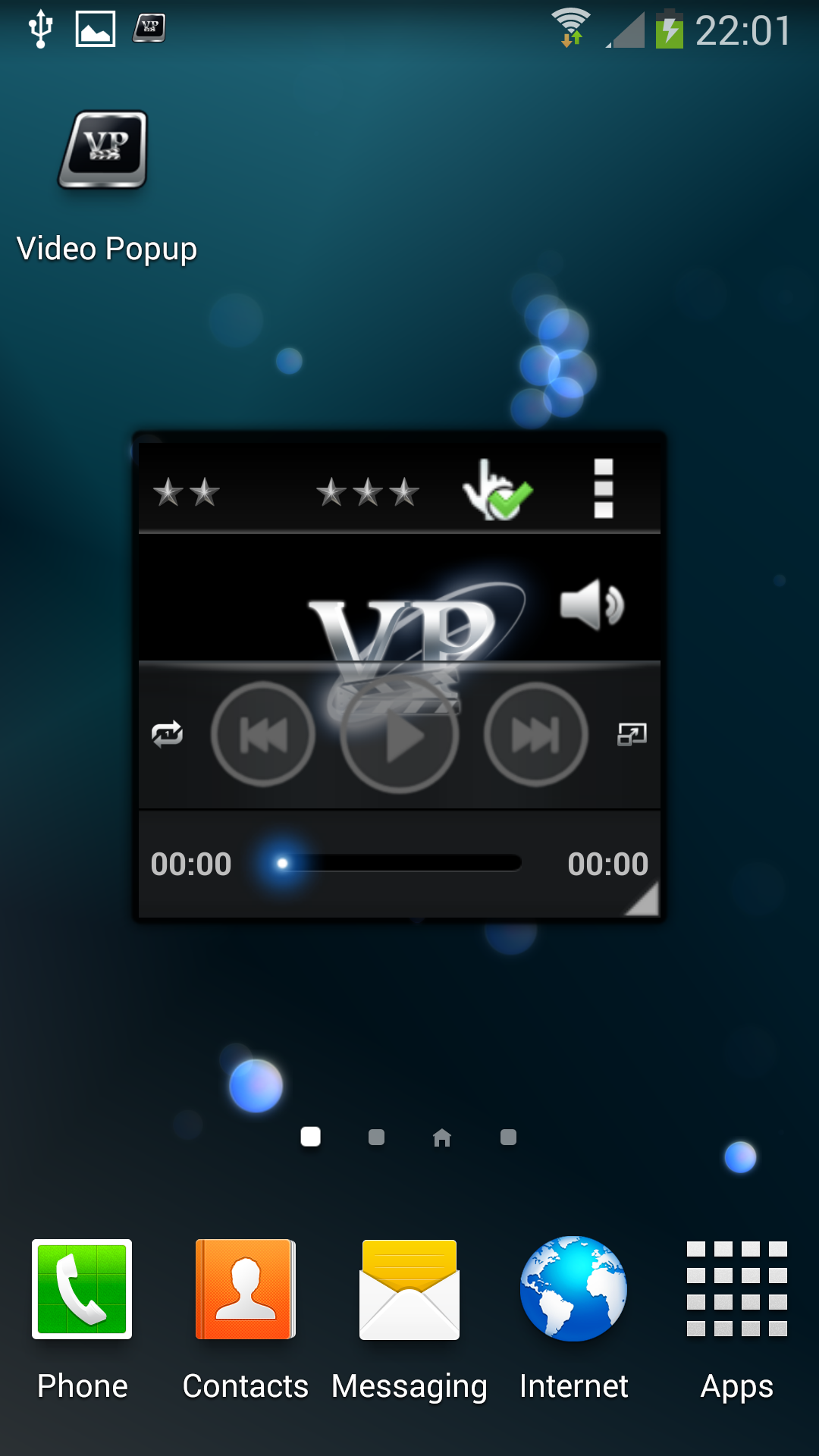This screenshot has width=819, height=1456.
Task: Tap the popup window resize icon
Action: (x=632, y=734)
